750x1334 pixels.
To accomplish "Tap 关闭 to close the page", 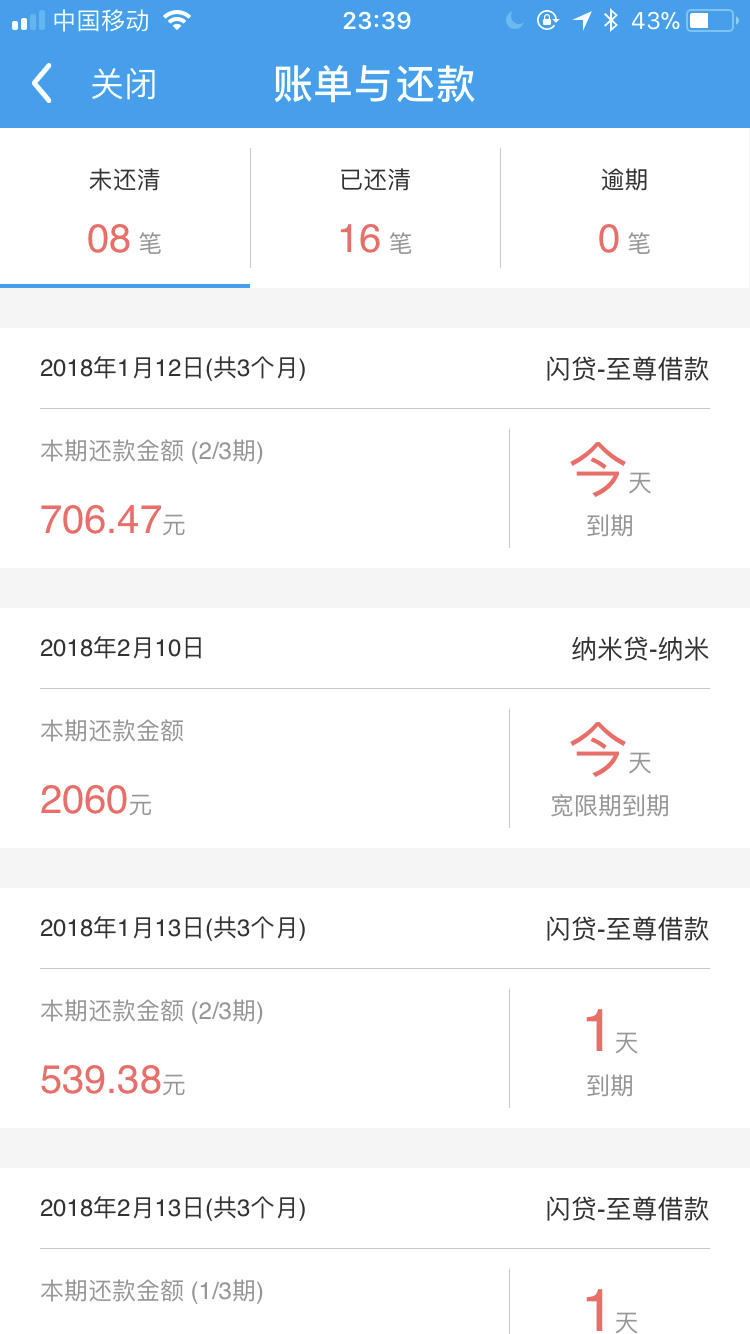I will click(x=124, y=85).
